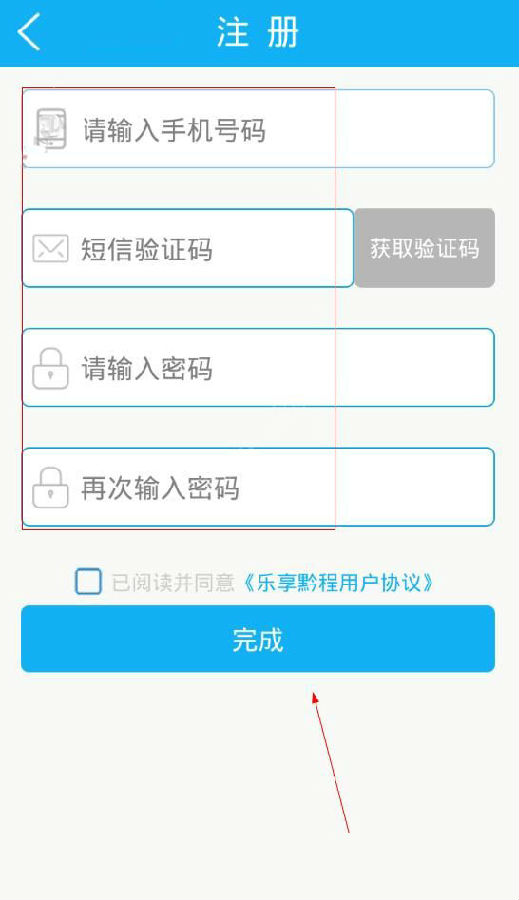Viewport: 519px width, 900px height.
Task: Tap the 获取验证码 button
Action: pos(424,248)
